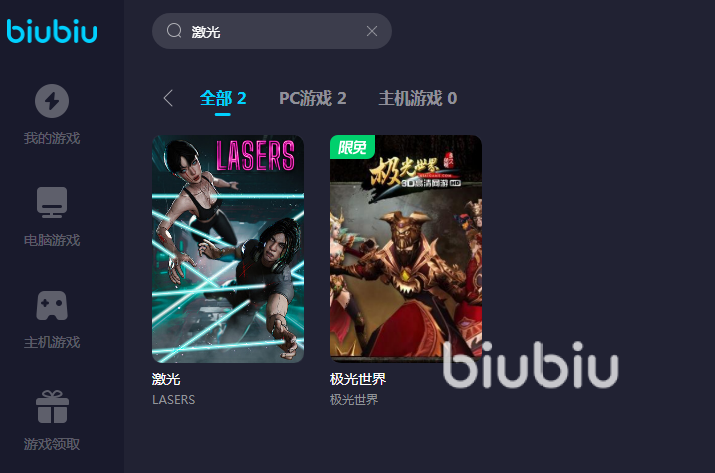This screenshot has width=715, height=473.
Task: Open 电脑游戏 in the sidebar
Action: click(x=52, y=217)
